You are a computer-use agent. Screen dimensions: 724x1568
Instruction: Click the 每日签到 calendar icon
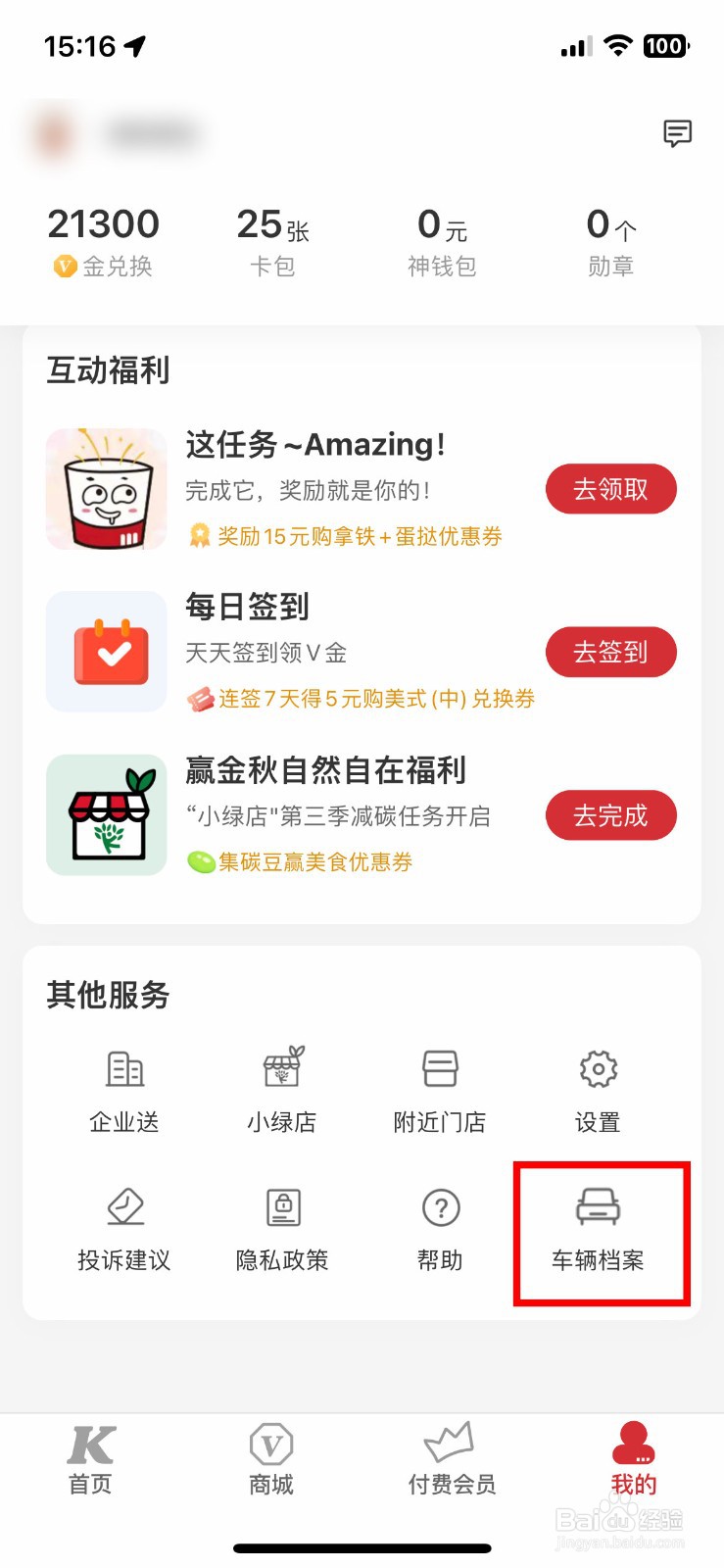[106, 650]
